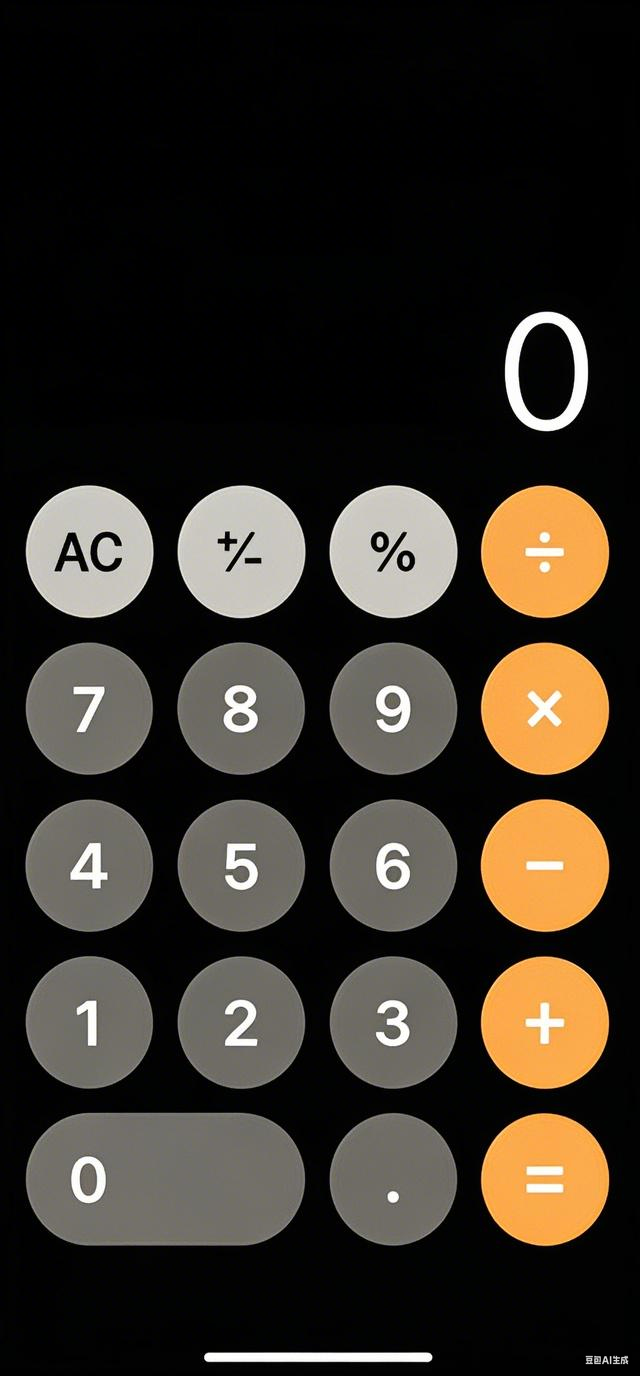Enter digit 3
Screen dimensions: 640x1376
tap(393, 1023)
